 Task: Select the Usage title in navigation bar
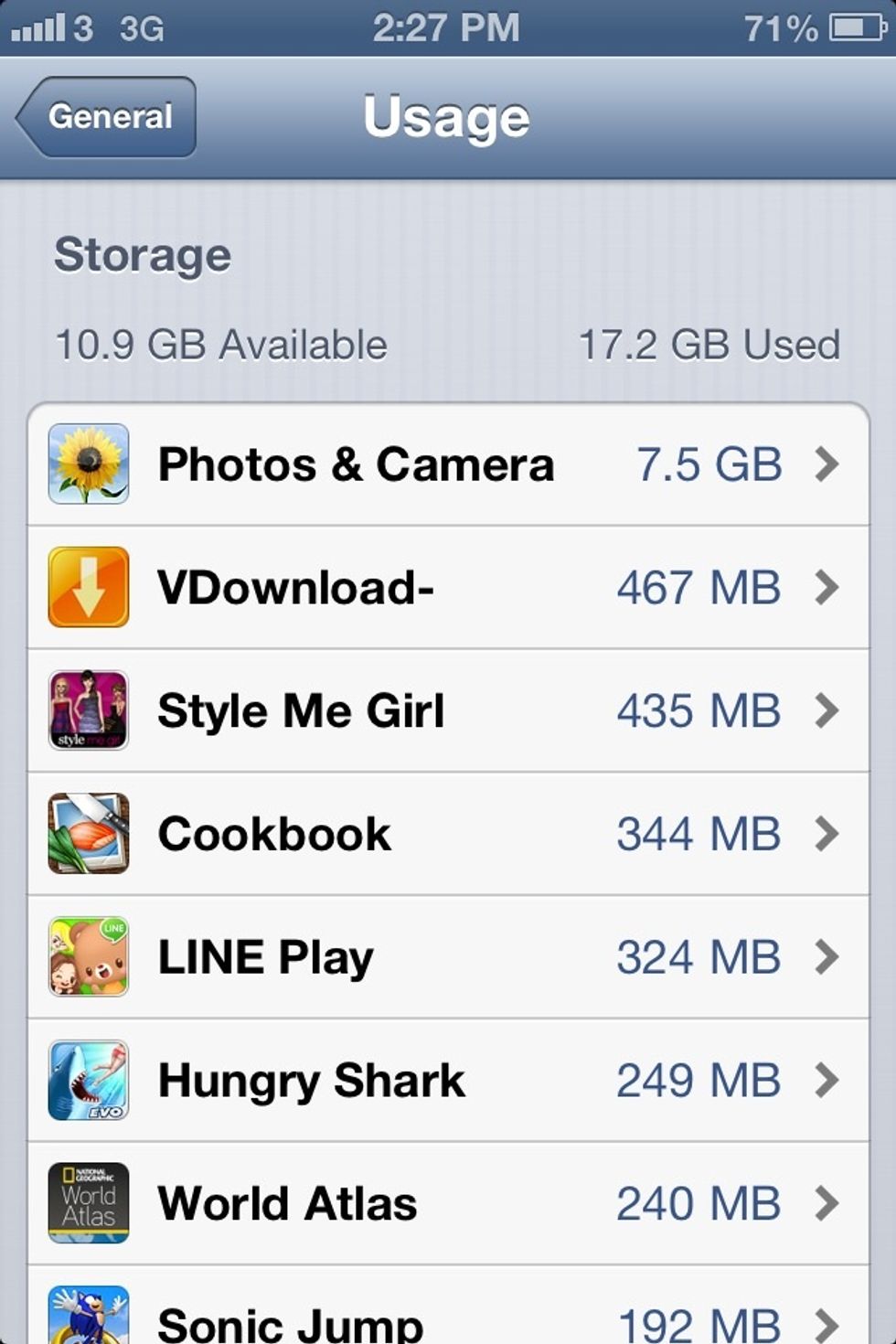(x=446, y=116)
